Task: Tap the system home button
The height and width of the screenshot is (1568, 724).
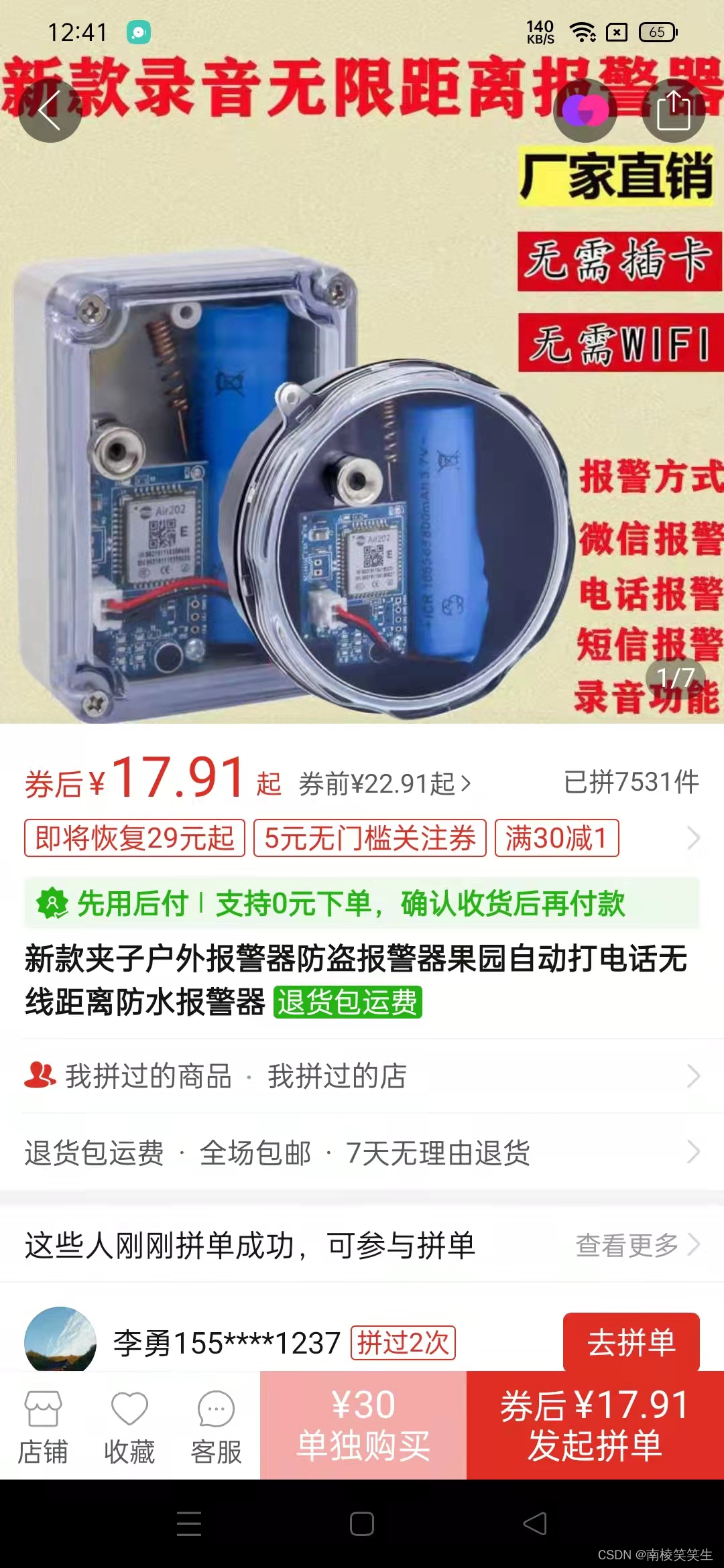Action: 362,1524
